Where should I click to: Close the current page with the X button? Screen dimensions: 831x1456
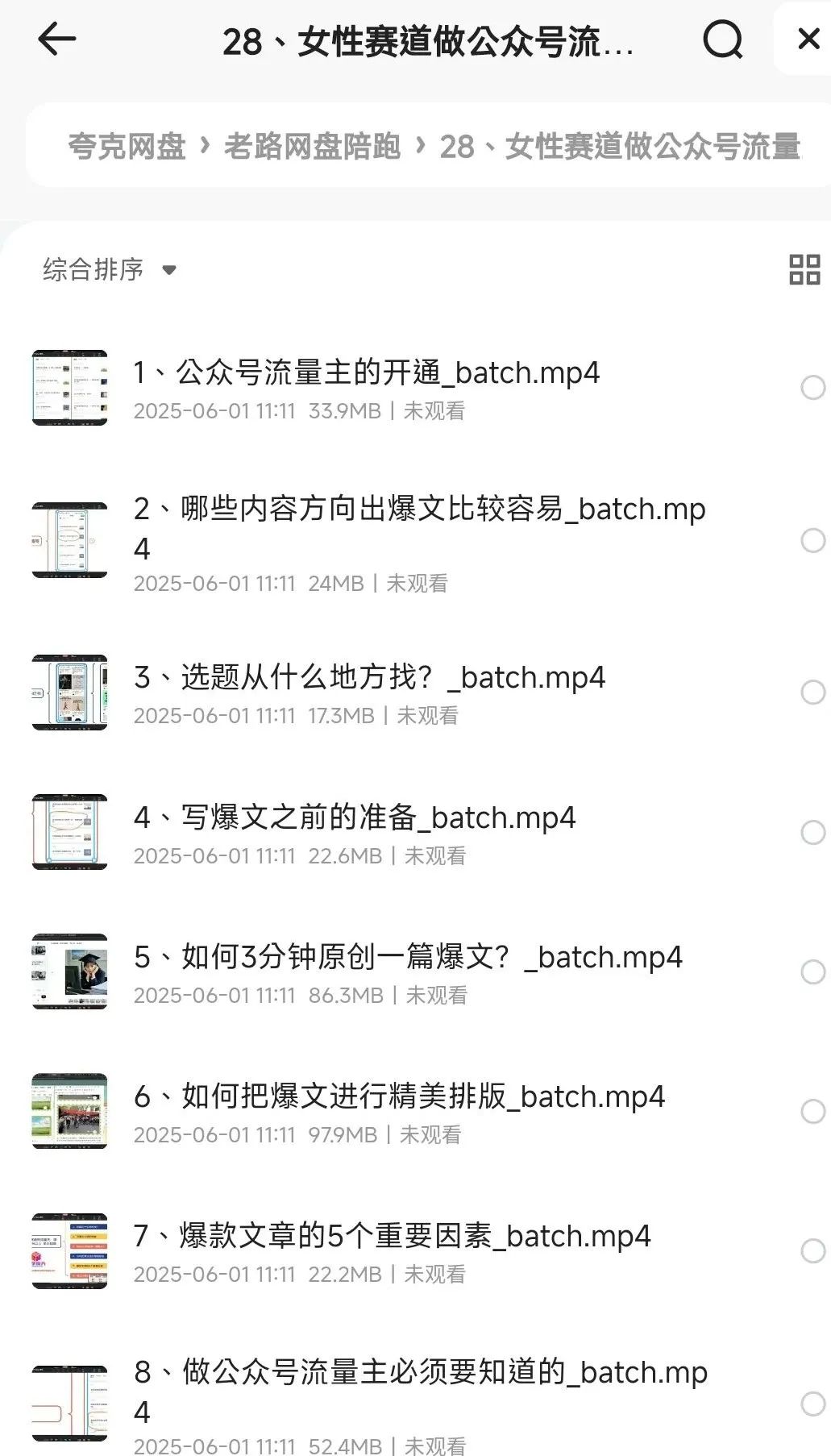pyautogui.click(x=808, y=39)
